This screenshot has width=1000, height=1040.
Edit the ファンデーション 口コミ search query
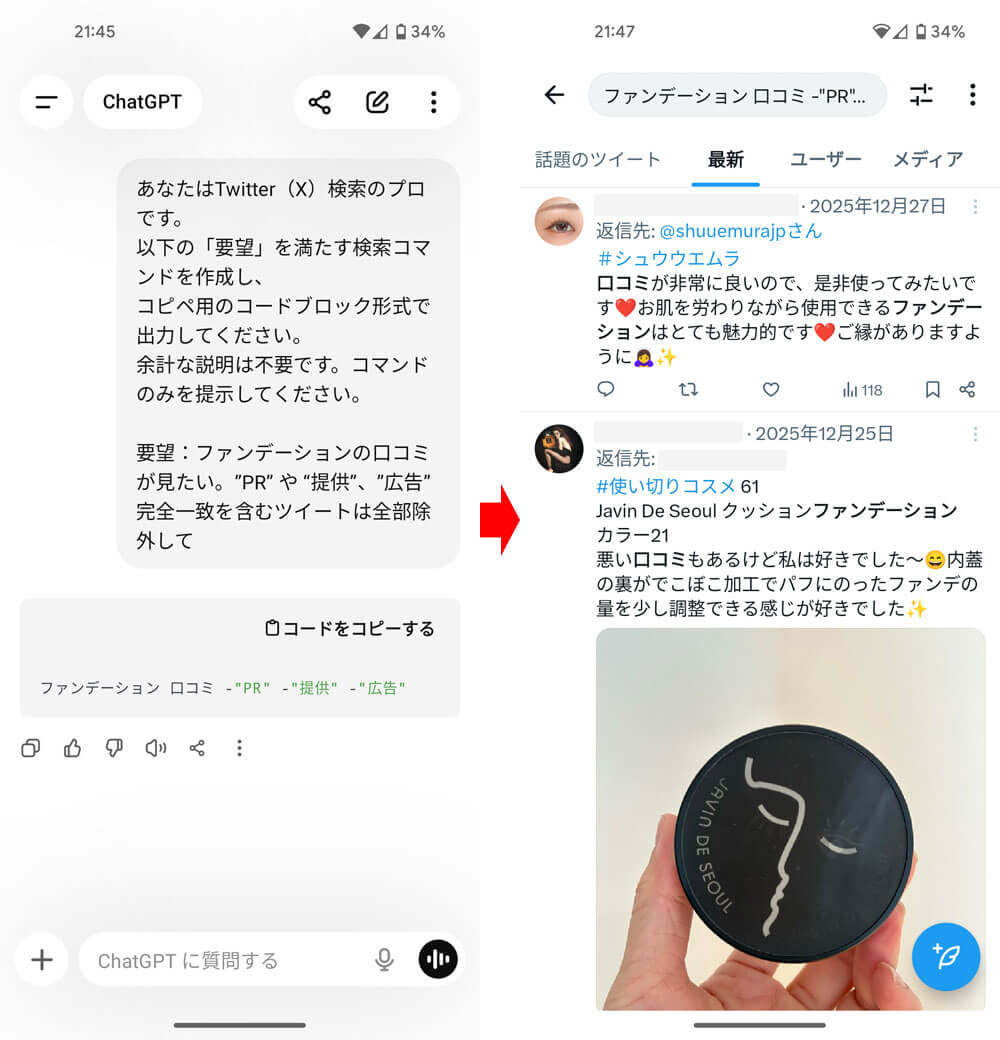[736, 96]
